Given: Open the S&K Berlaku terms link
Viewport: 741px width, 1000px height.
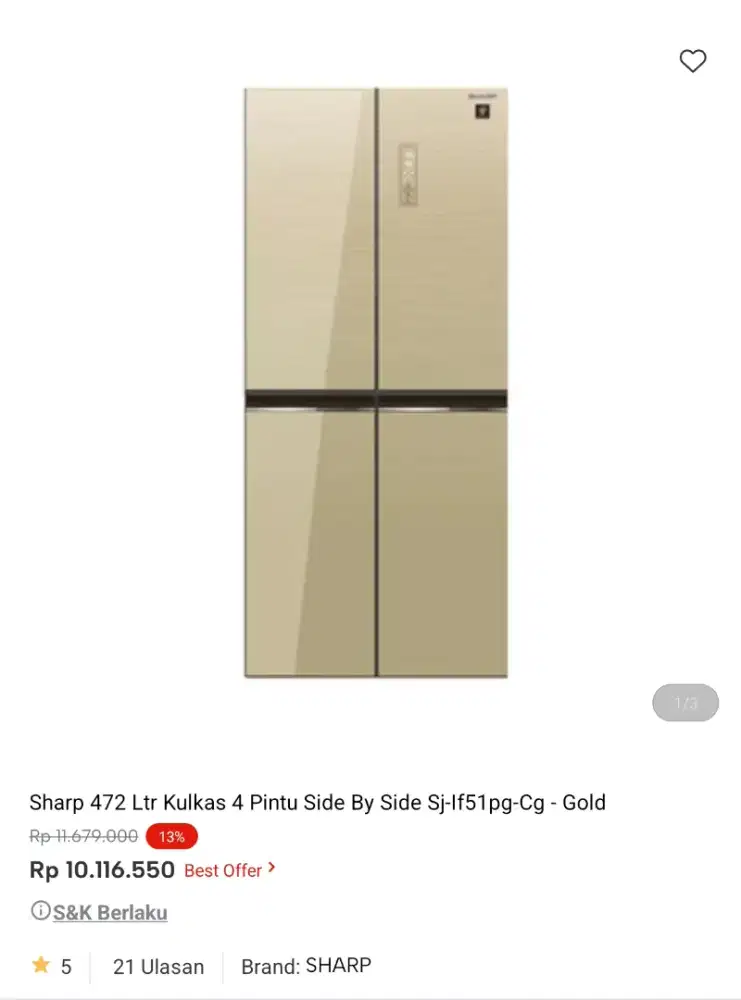Looking at the screenshot, I should pos(110,912).
